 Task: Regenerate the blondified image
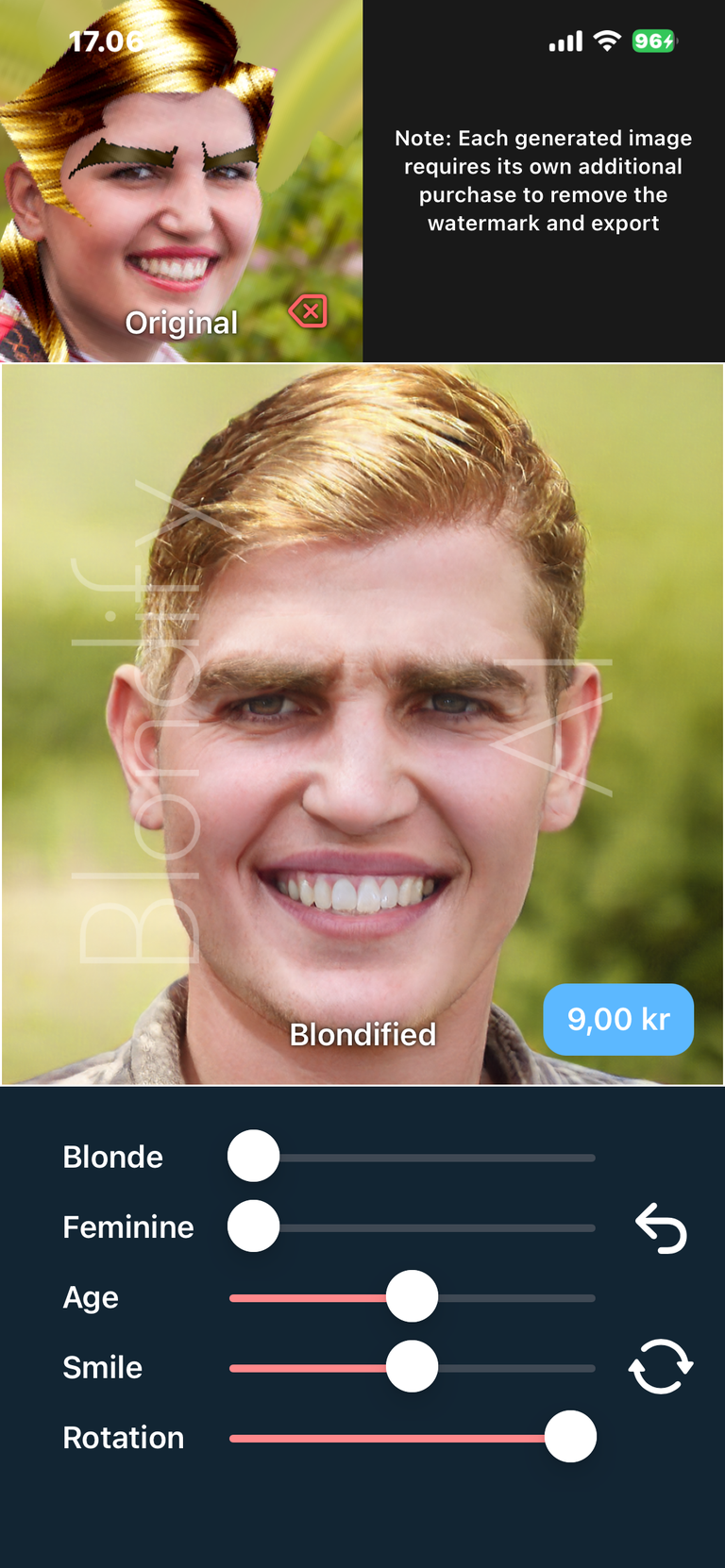pos(661,1367)
